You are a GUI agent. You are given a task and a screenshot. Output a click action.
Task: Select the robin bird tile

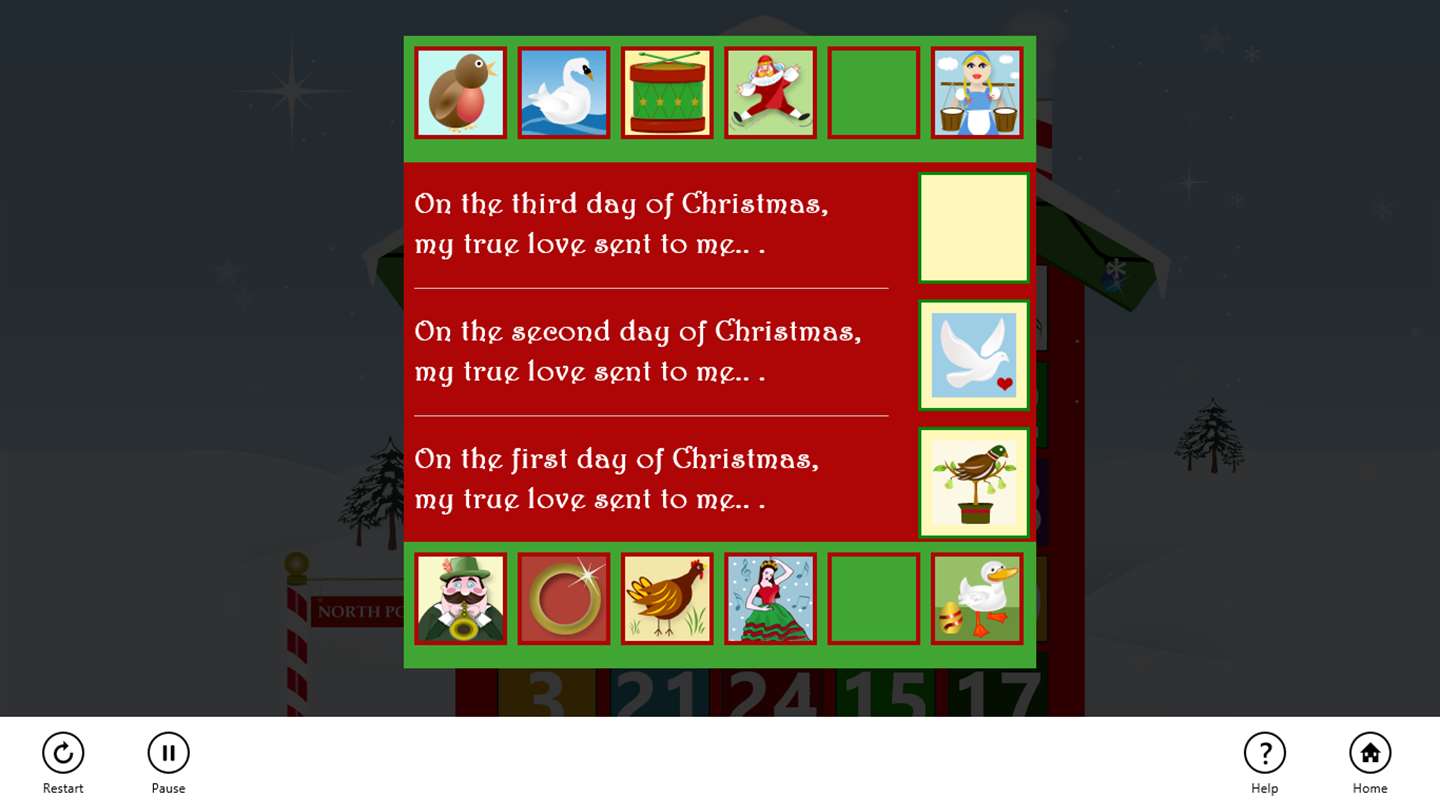click(x=460, y=93)
